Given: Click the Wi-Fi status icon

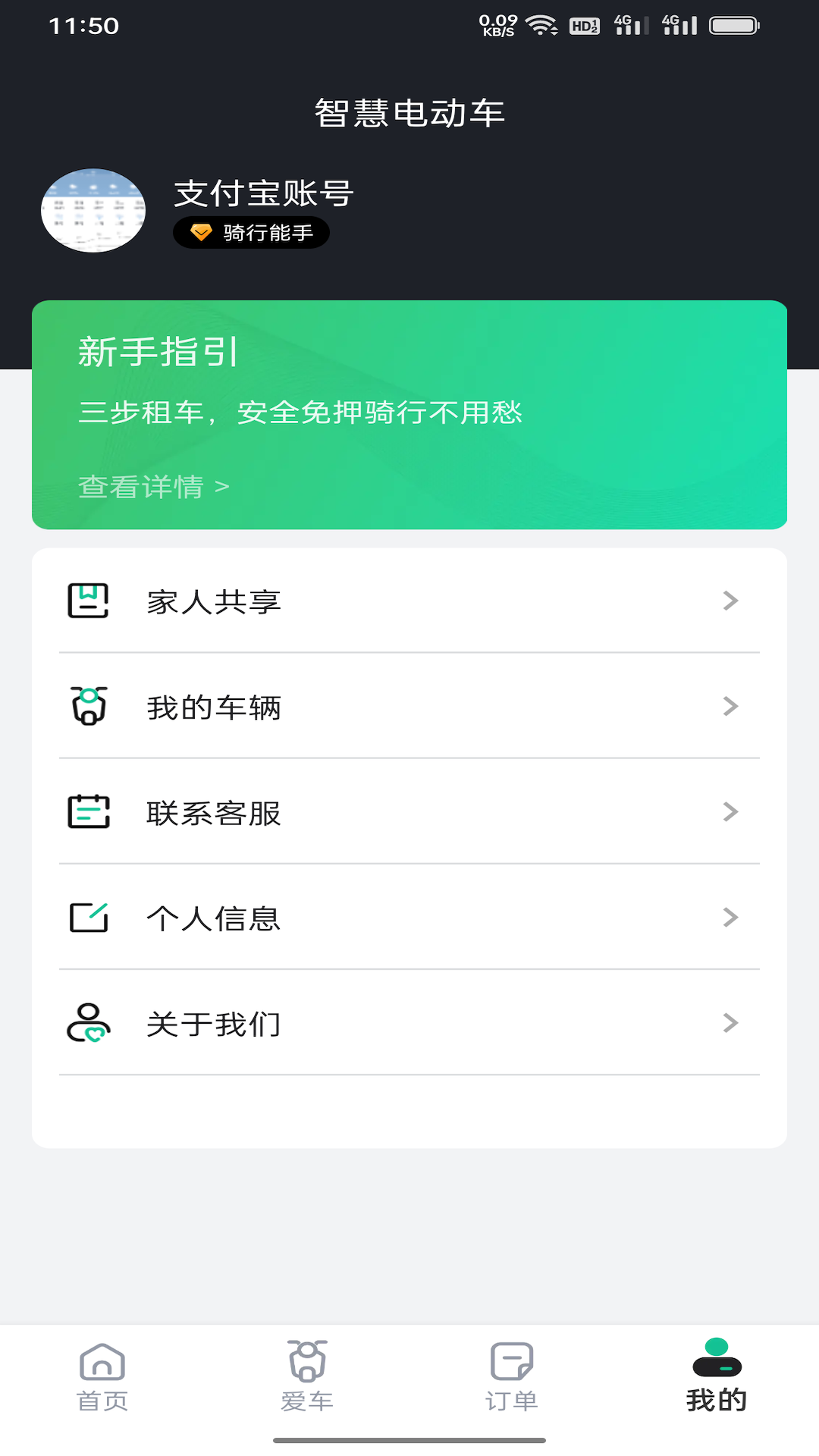Looking at the screenshot, I should click(540, 24).
